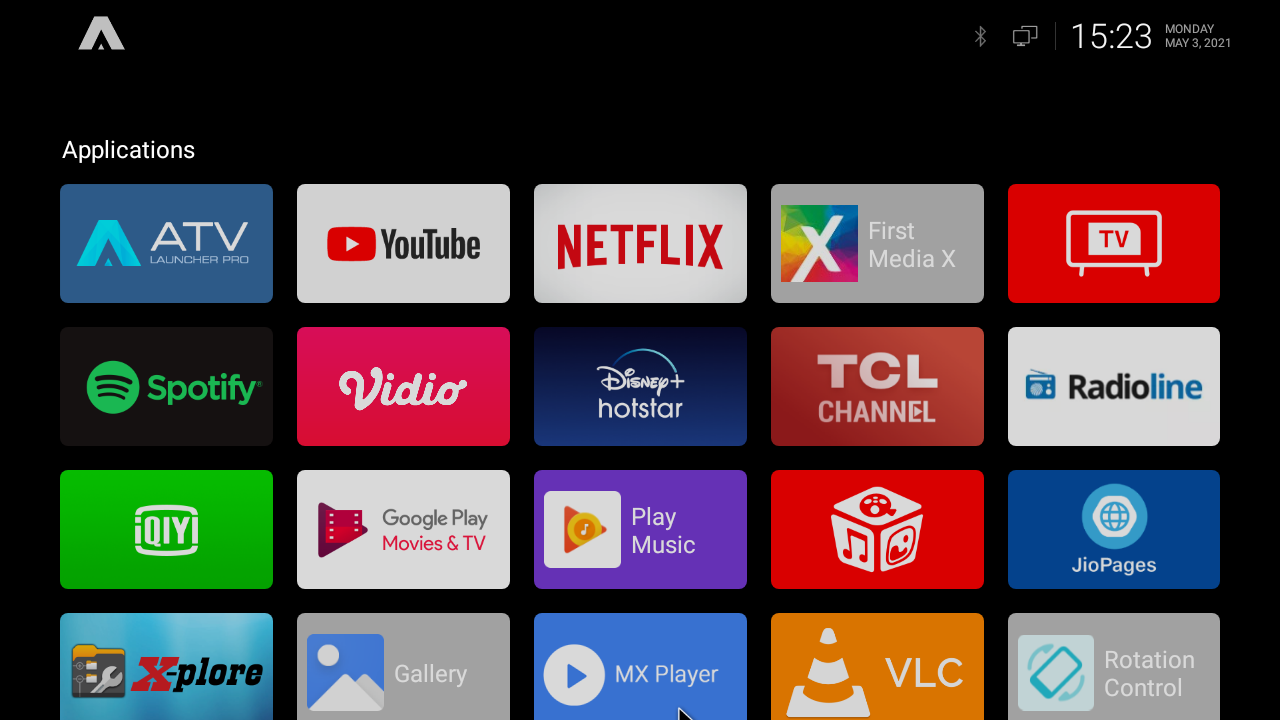Open Rotation Control app
1280x720 pixels.
coord(1114,668)
